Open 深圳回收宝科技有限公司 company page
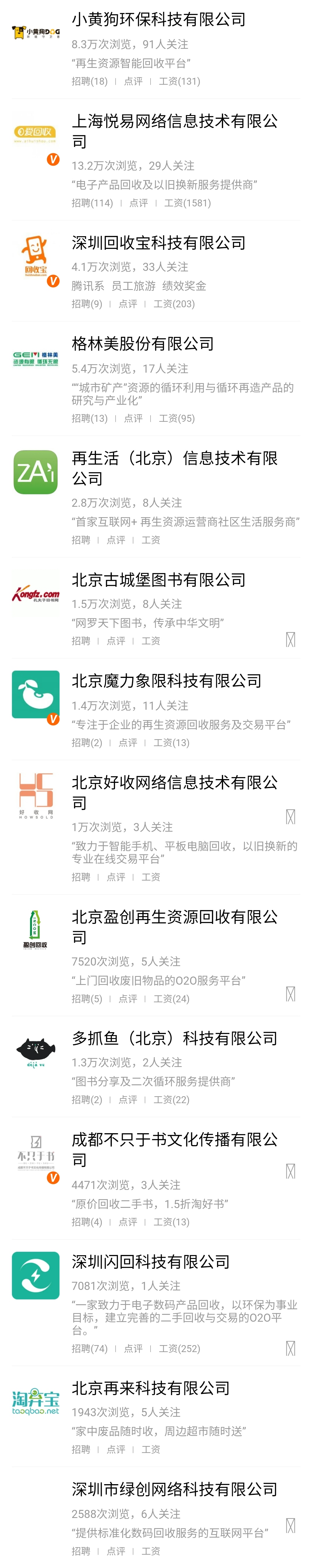This screenshot has width=312, height=1568. coord(158,243)
